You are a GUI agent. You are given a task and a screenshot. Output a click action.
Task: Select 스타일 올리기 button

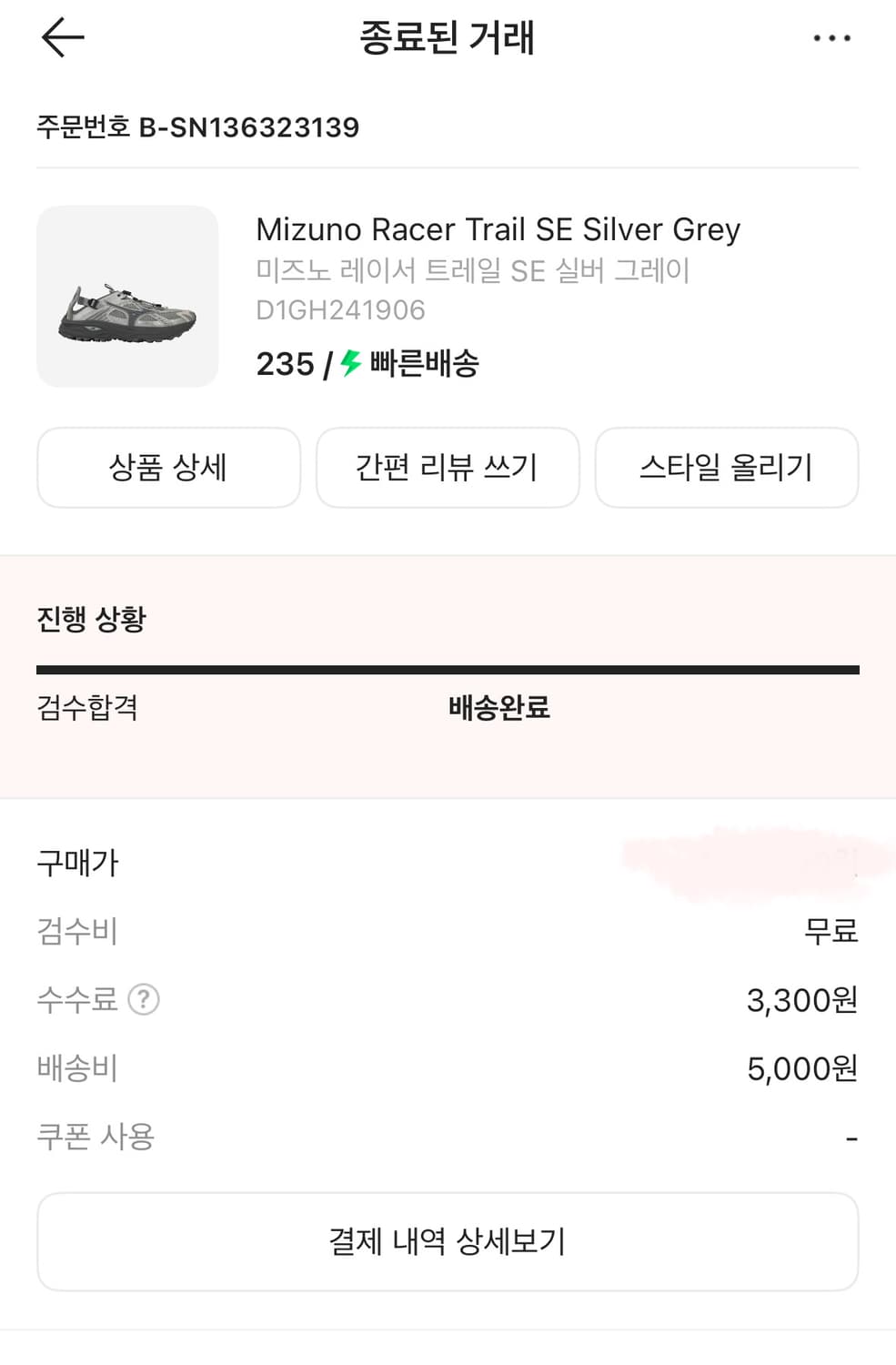(727, 467)
